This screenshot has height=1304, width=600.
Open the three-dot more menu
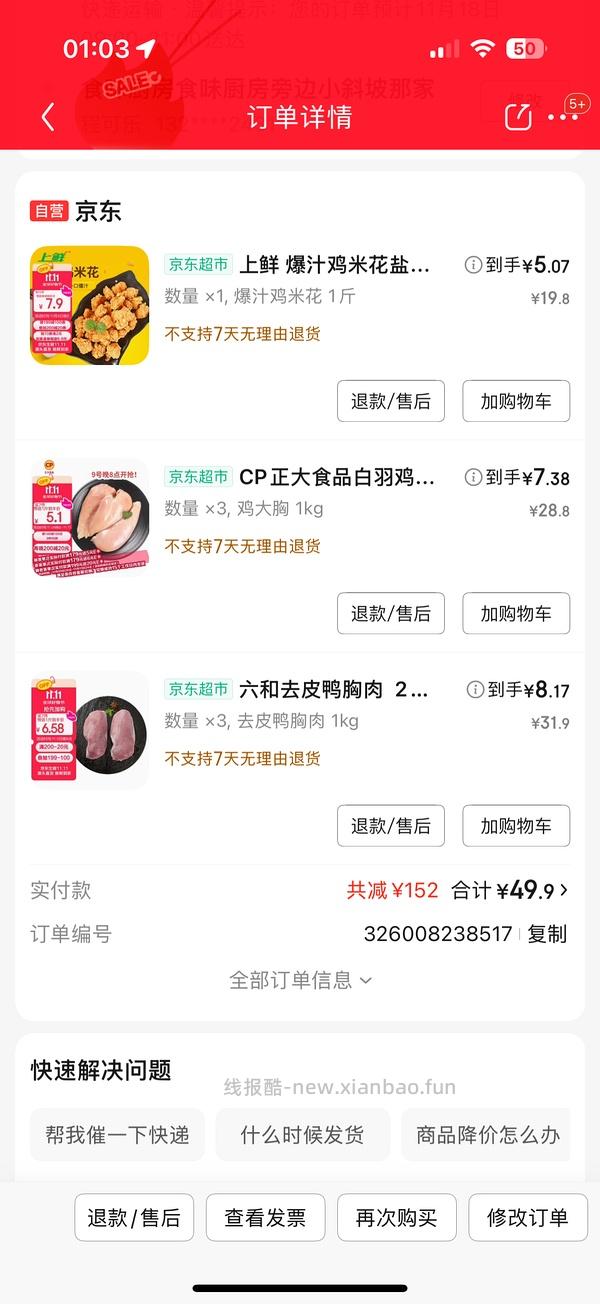(565, 117)
